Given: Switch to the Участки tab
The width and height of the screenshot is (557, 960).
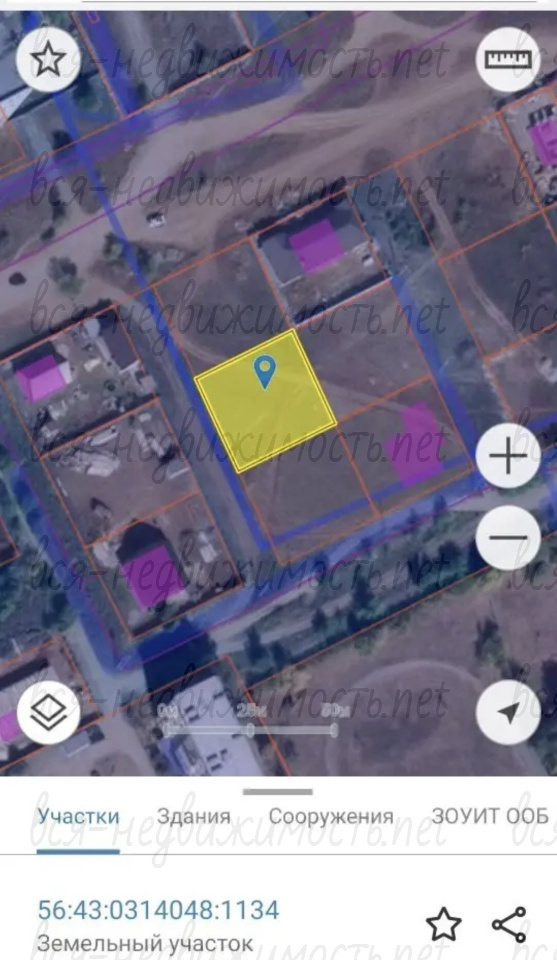Looking at the screenshot, I should coord(78,816).
